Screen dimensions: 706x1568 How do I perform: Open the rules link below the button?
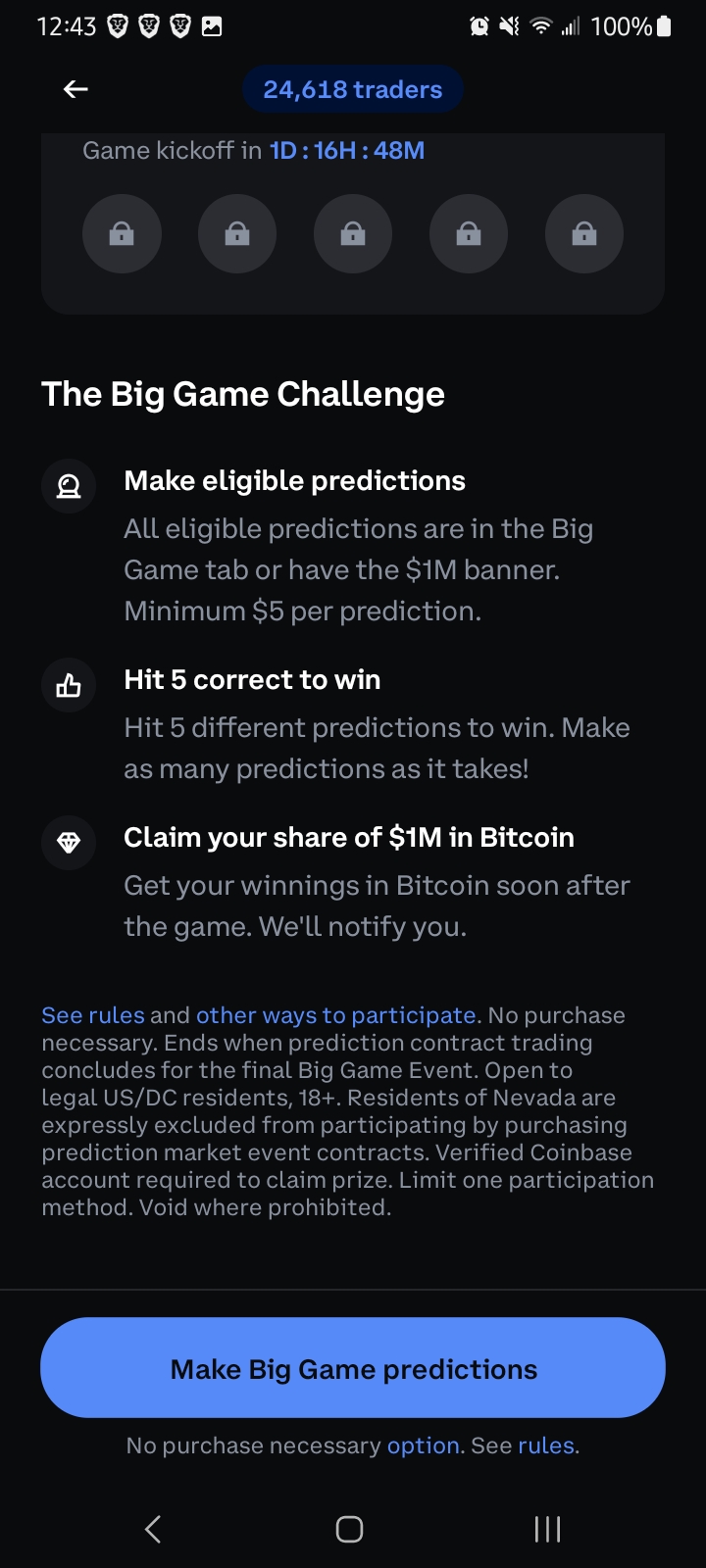(546, 1445)
